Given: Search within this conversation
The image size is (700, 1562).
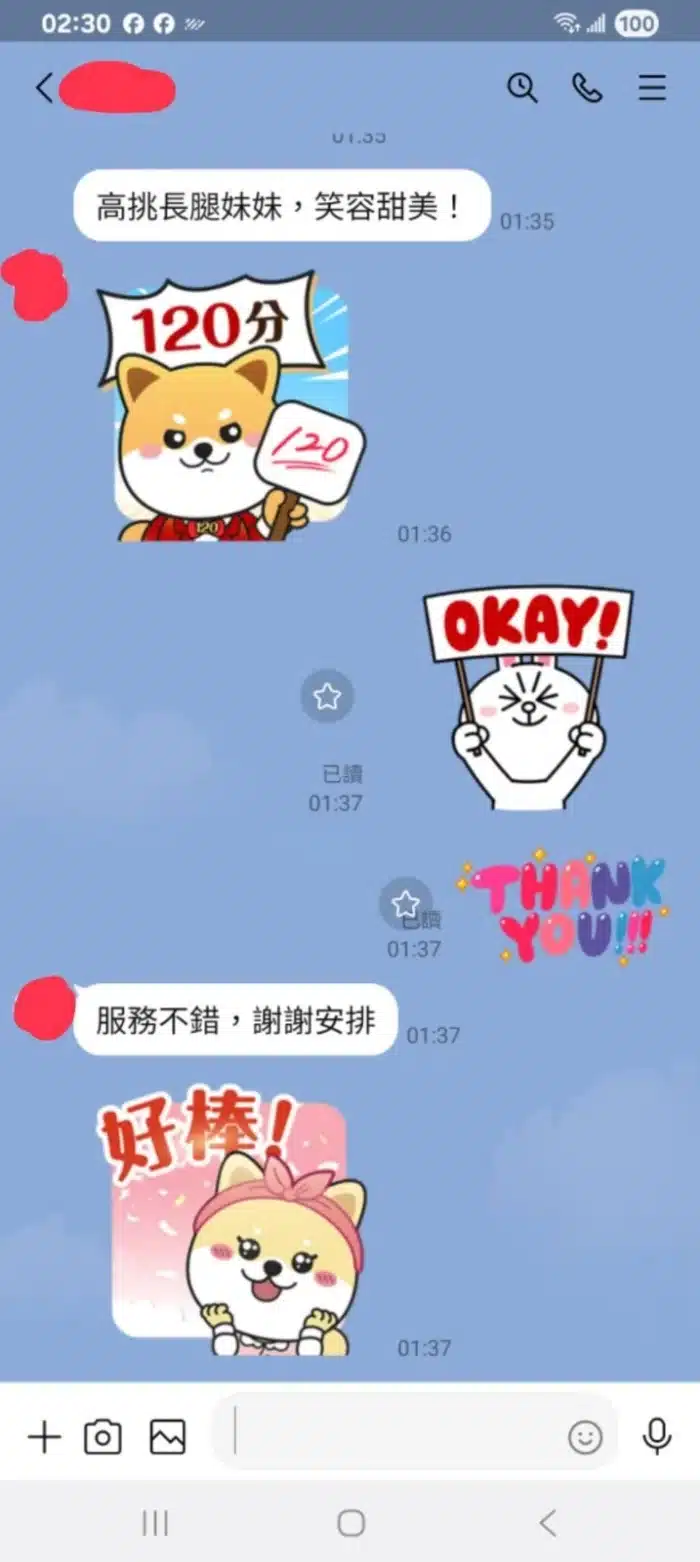Looking at the screenshot, I should (x=522, y=88).
